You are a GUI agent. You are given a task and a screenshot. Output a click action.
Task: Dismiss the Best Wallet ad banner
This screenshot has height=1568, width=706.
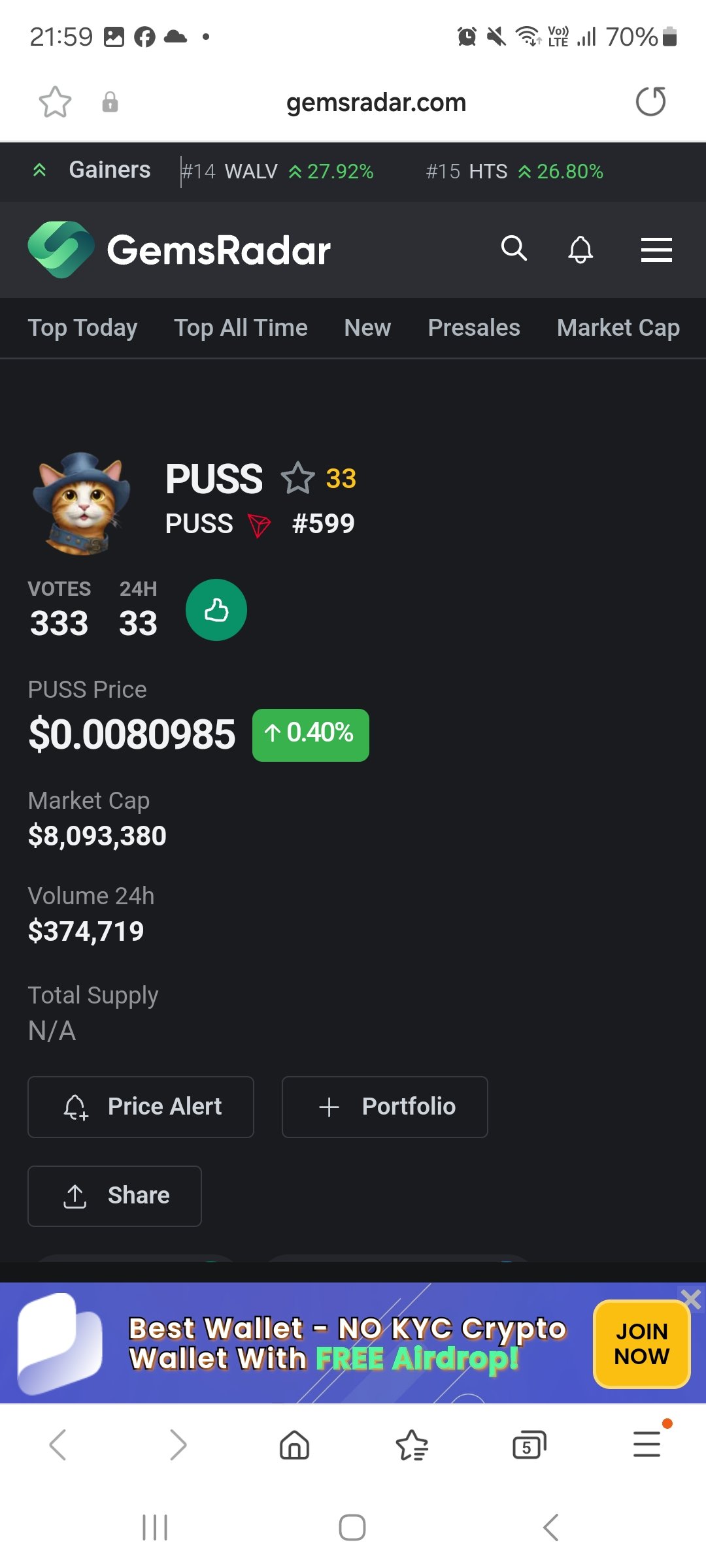690,1299
